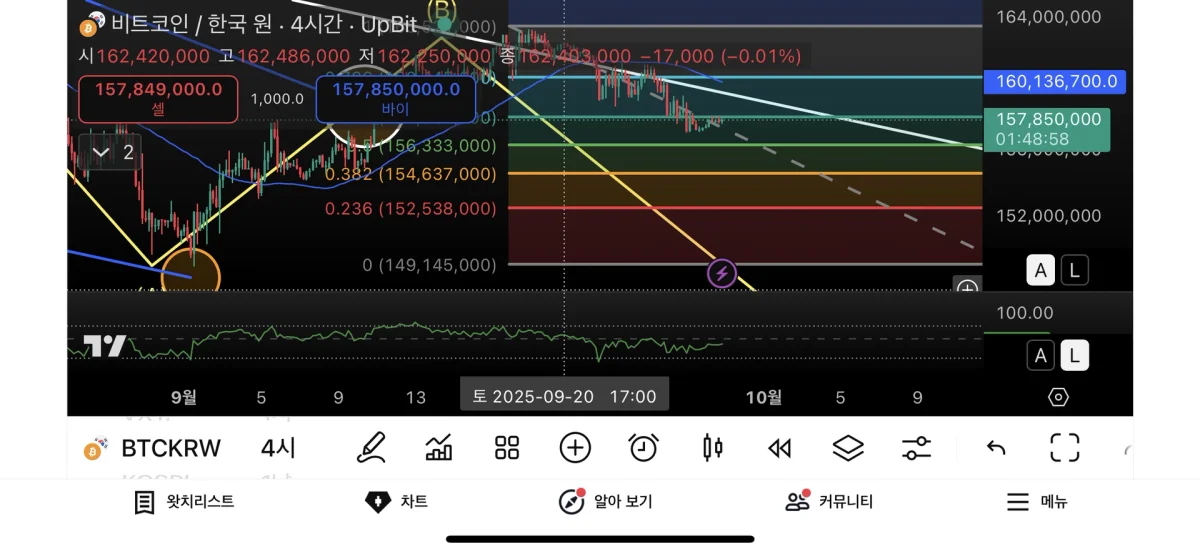Viewport: 1200px width, 554px height.
Task: Switch to the 커뮤니티 tab
Action: point(829,502)
